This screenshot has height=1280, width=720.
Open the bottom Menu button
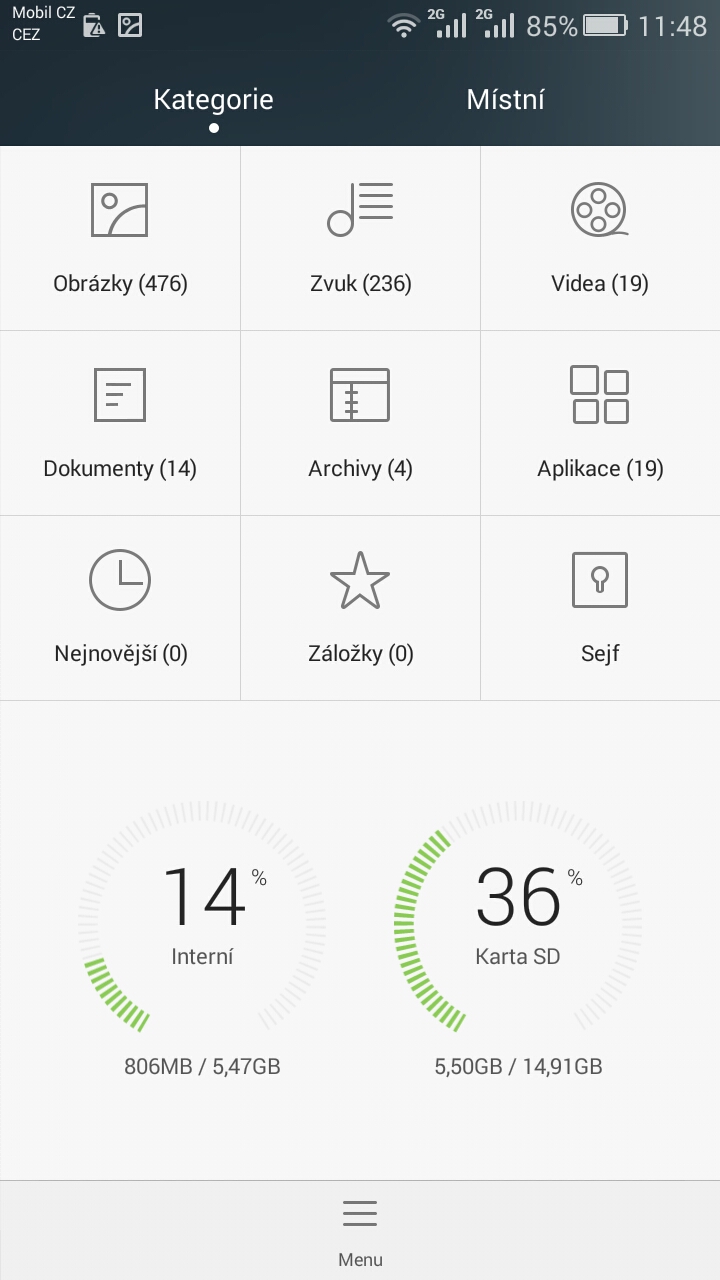click(360, 1230)
